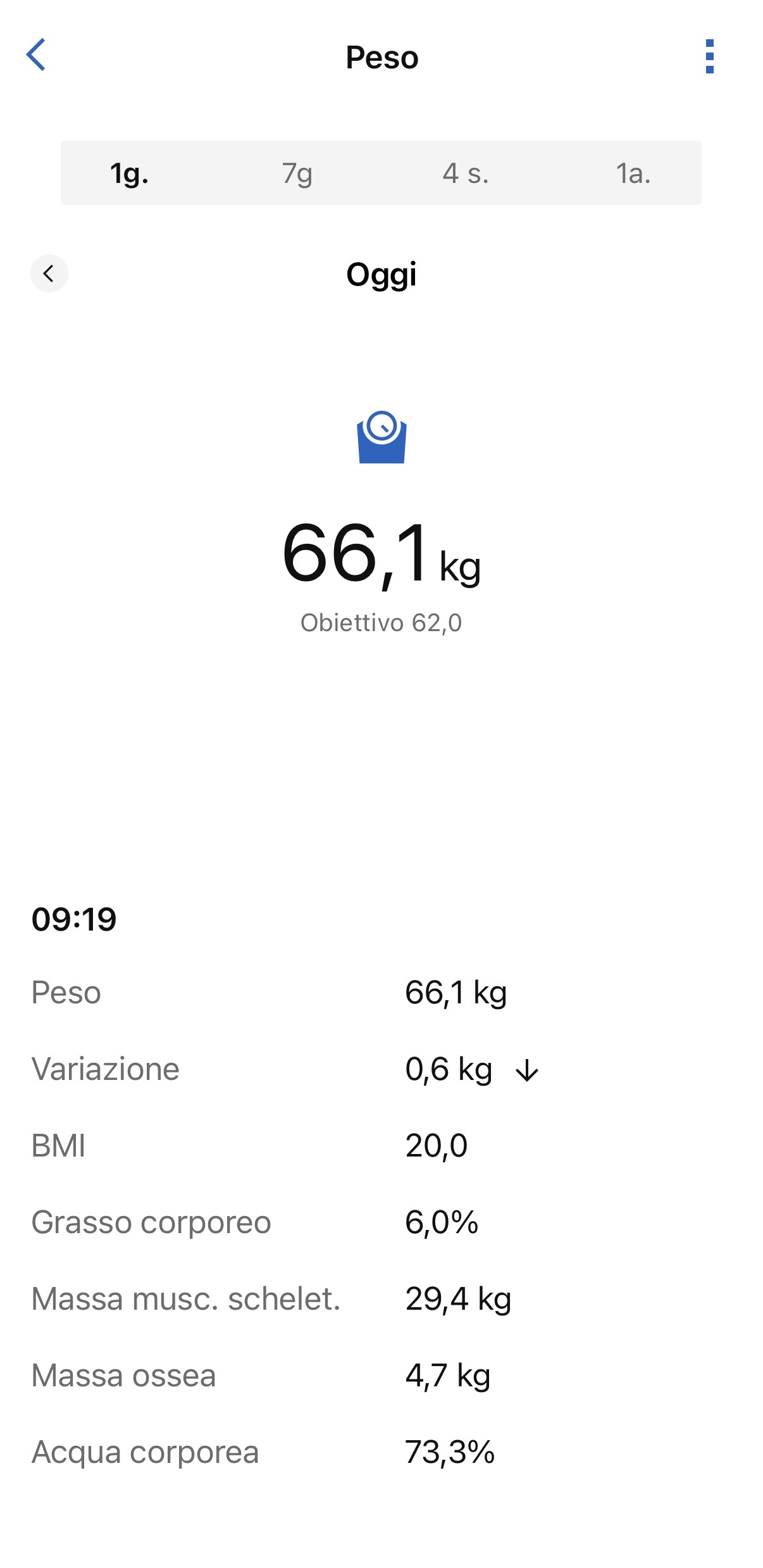Go to the previous day before Oggi
This screenshot has height=1568, width=763.
[x=49, y=273]
